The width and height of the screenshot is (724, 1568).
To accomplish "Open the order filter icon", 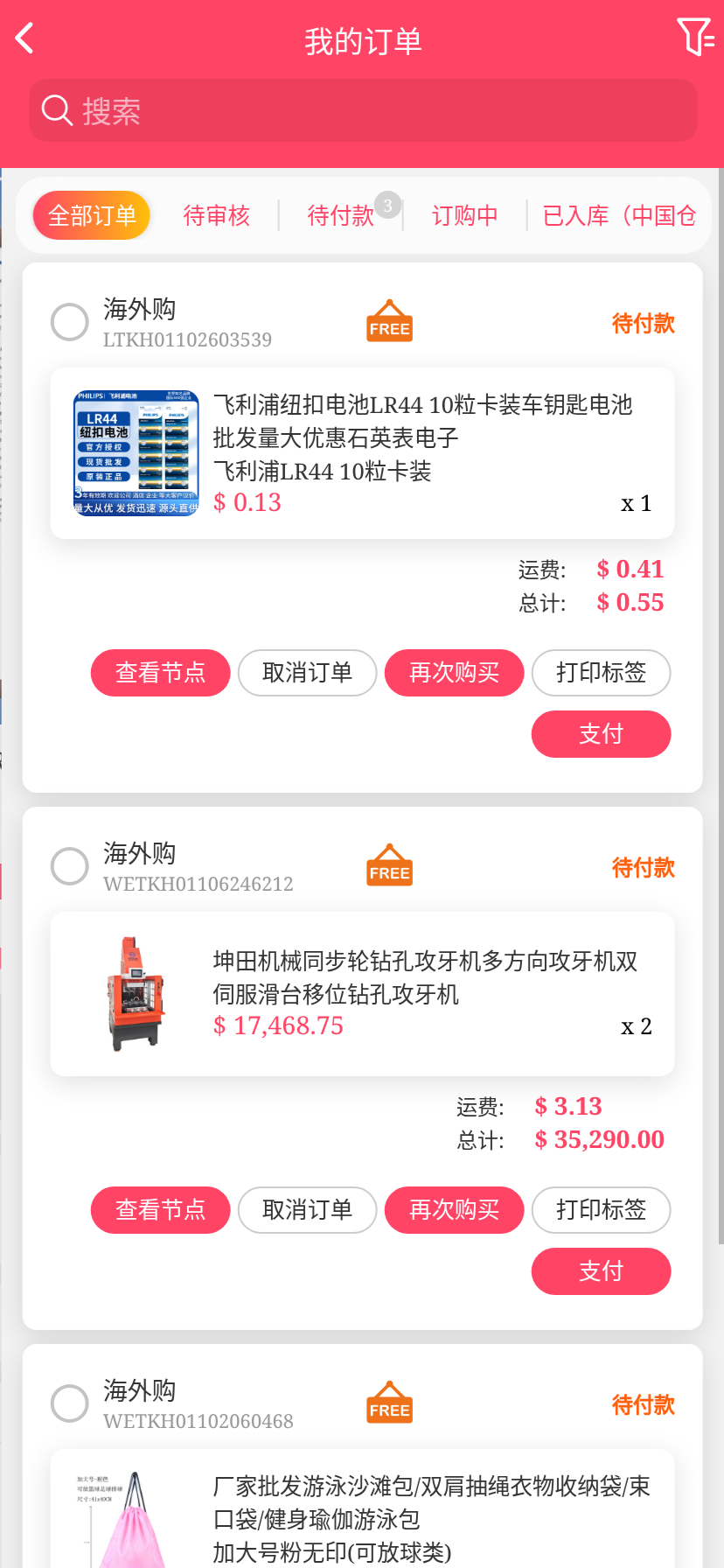I will pos(695,38).
